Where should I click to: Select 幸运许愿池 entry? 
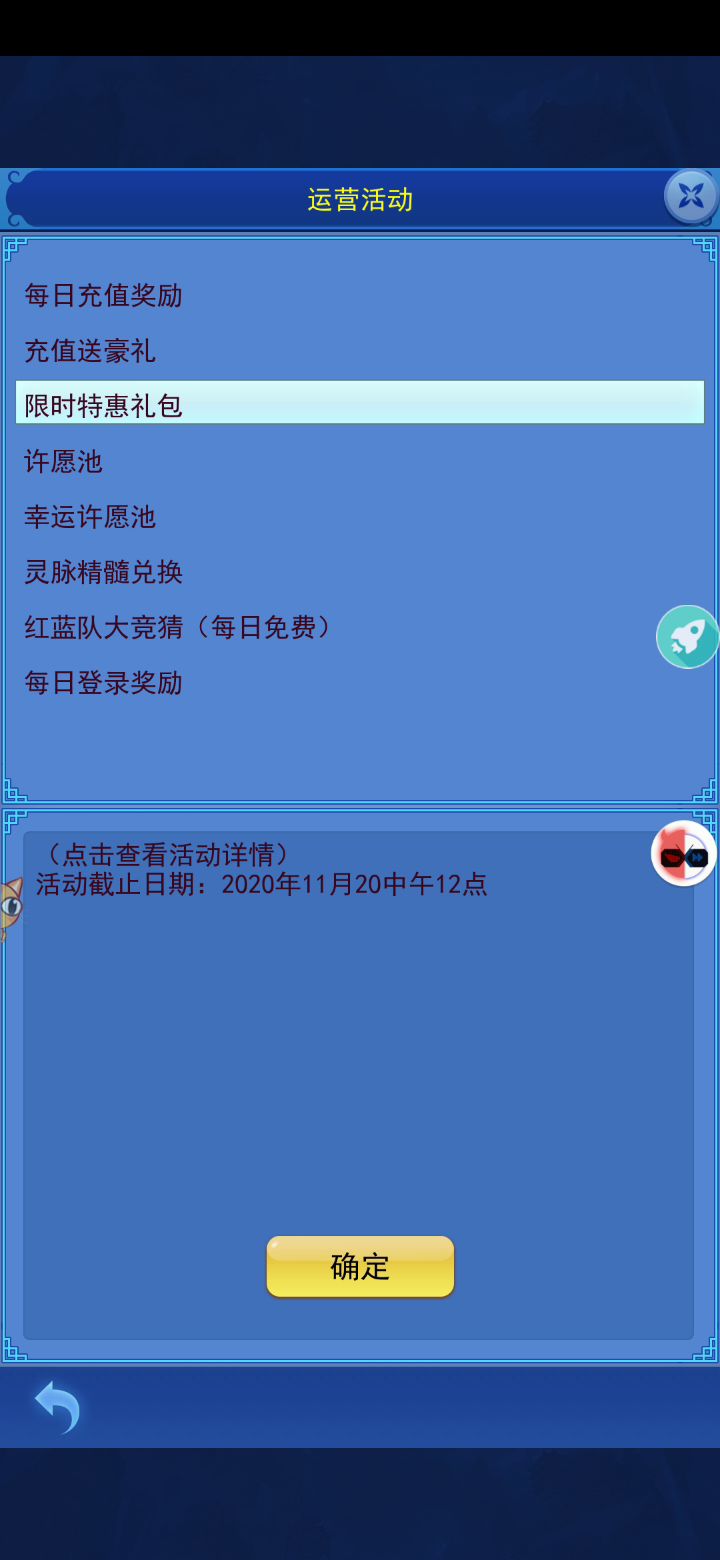coord(90,517)
